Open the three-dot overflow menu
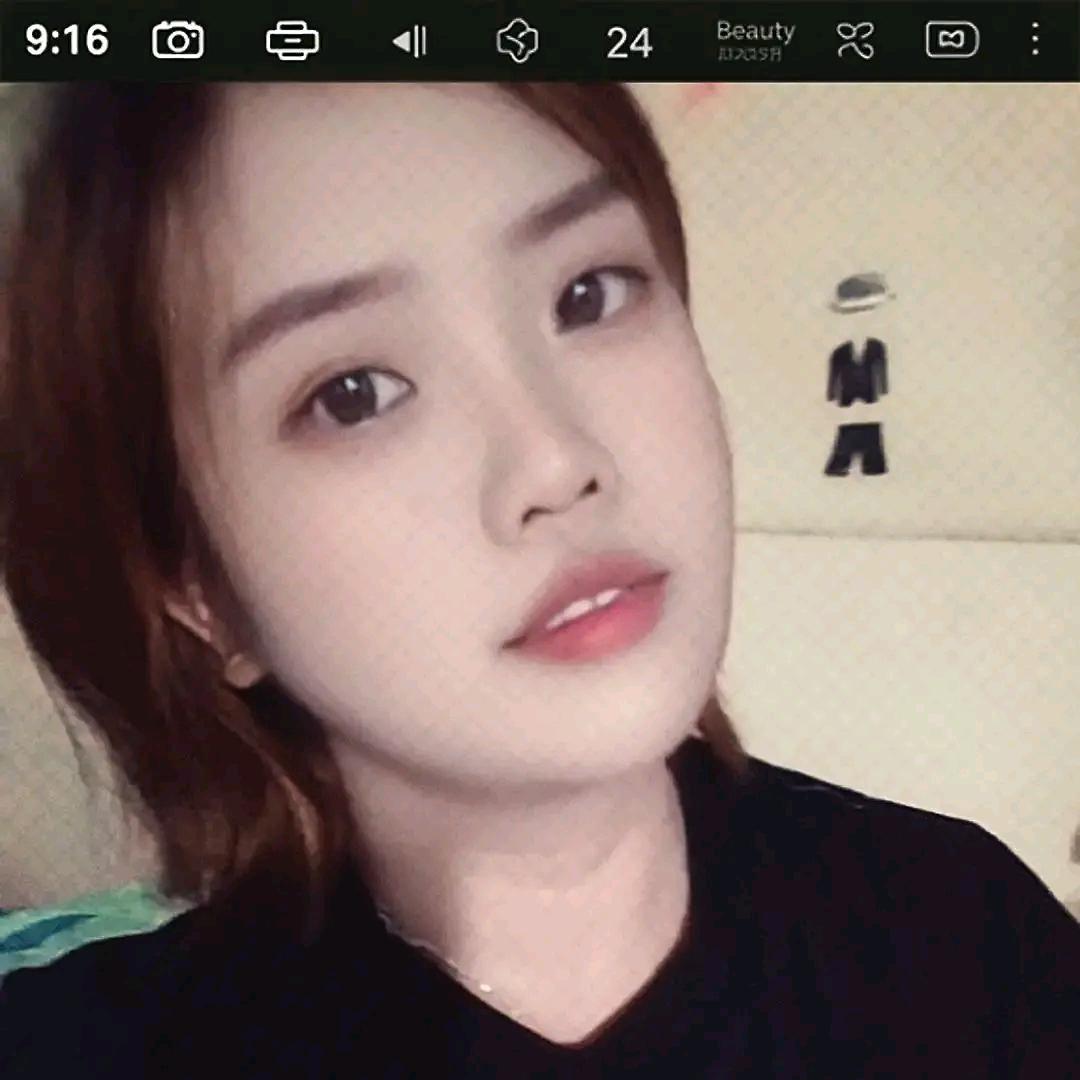Viewport: 1080px width, 1080px height. 1035,40
